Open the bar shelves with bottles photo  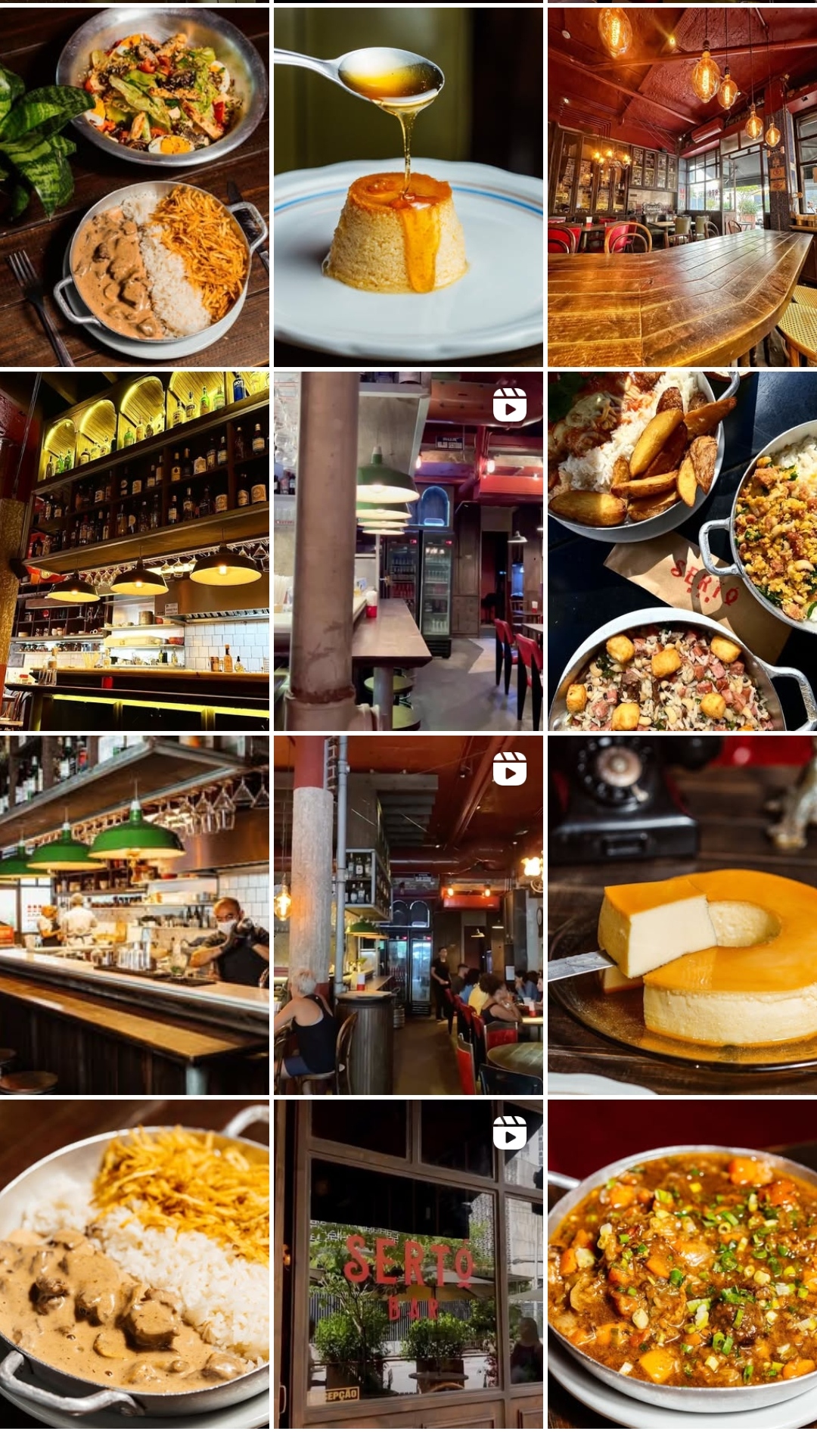tap(134, 551)
